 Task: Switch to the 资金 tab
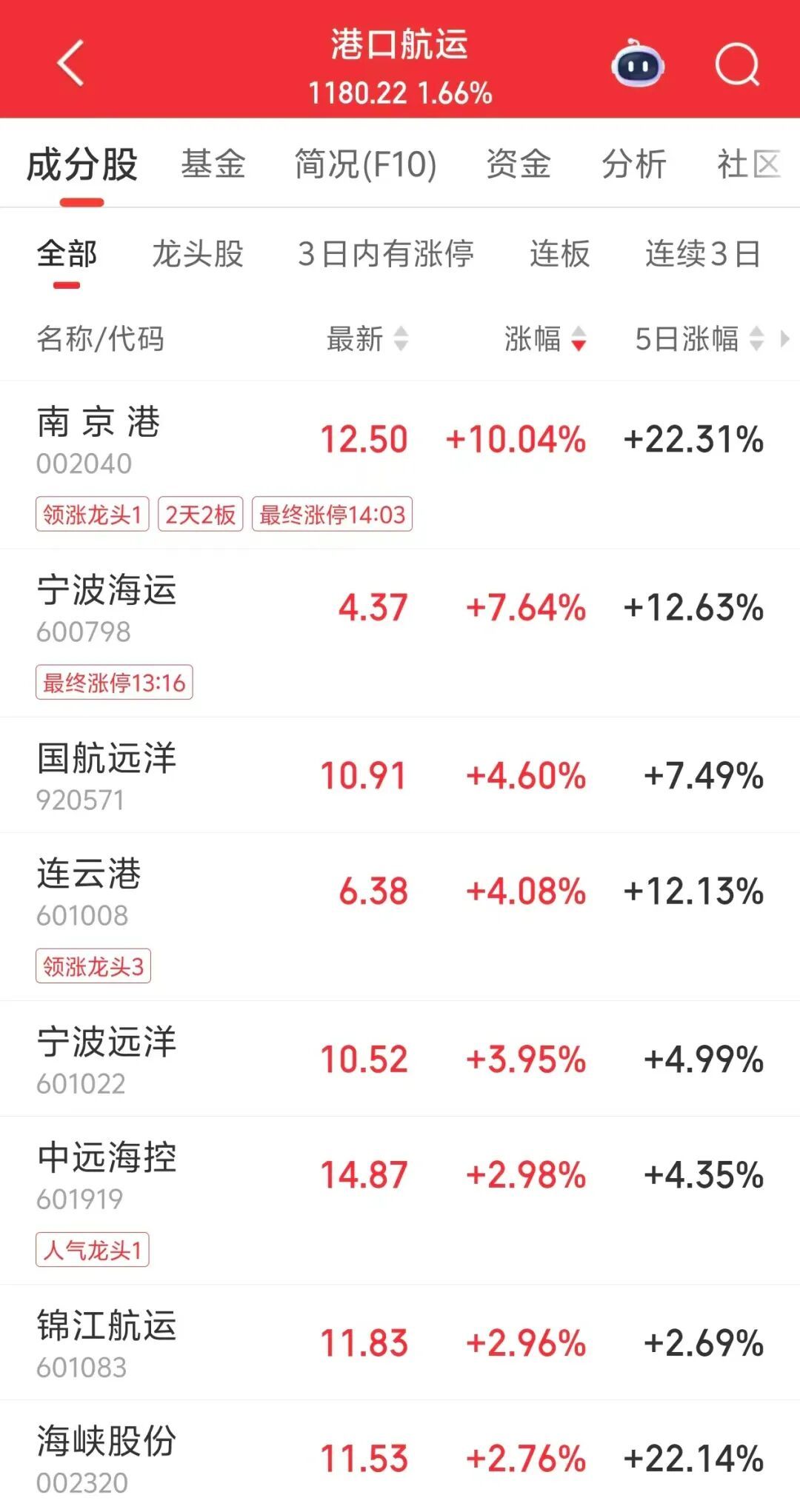click(x=519, y=164)
